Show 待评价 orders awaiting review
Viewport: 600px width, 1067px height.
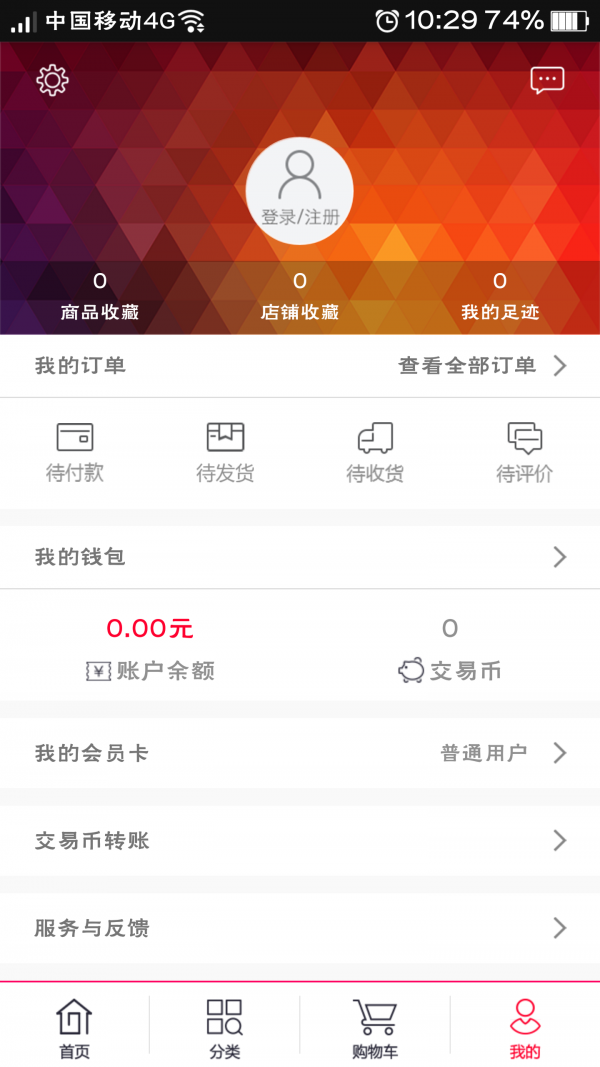coord(525,452)
